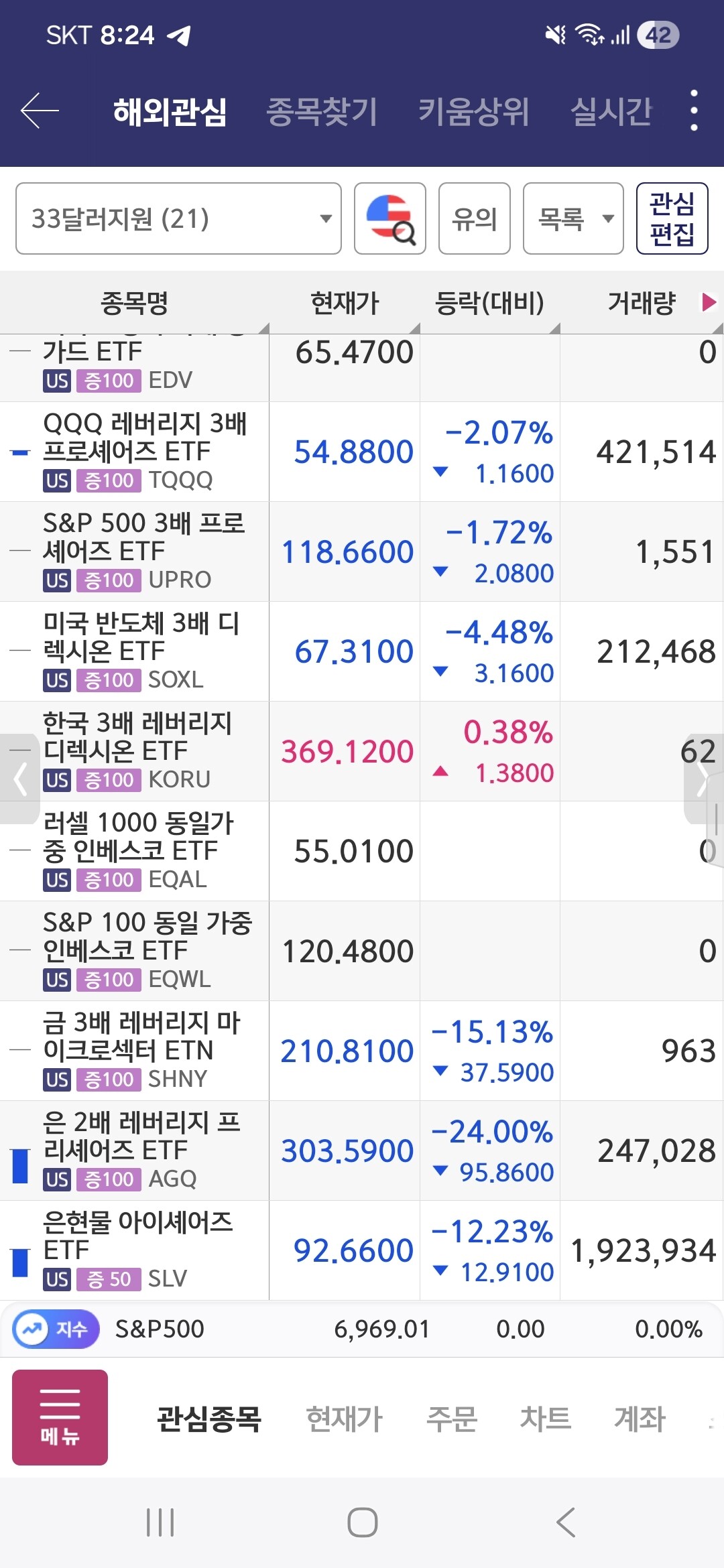Go back using the top-left arrow

coord(40,111)
